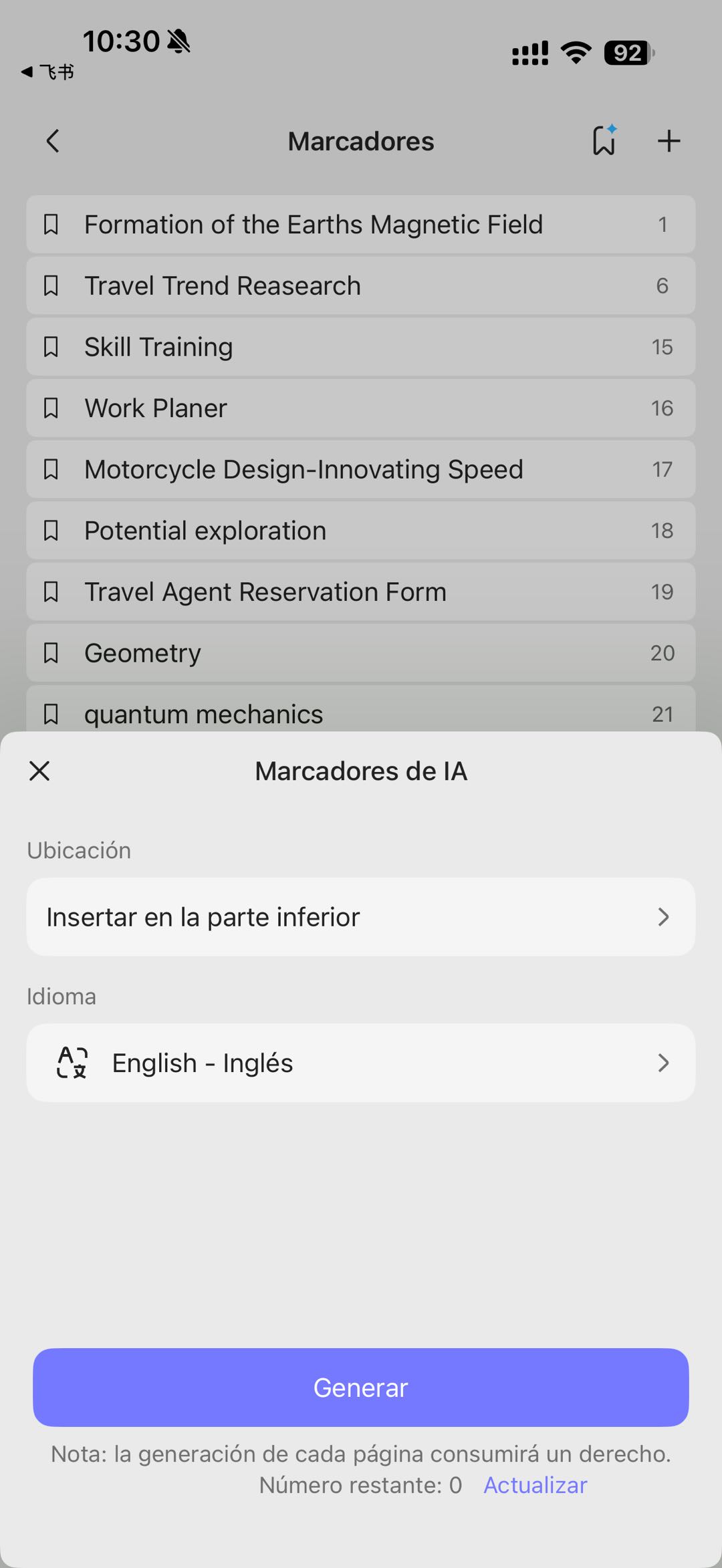Select the Marcadores title bar

361,140
